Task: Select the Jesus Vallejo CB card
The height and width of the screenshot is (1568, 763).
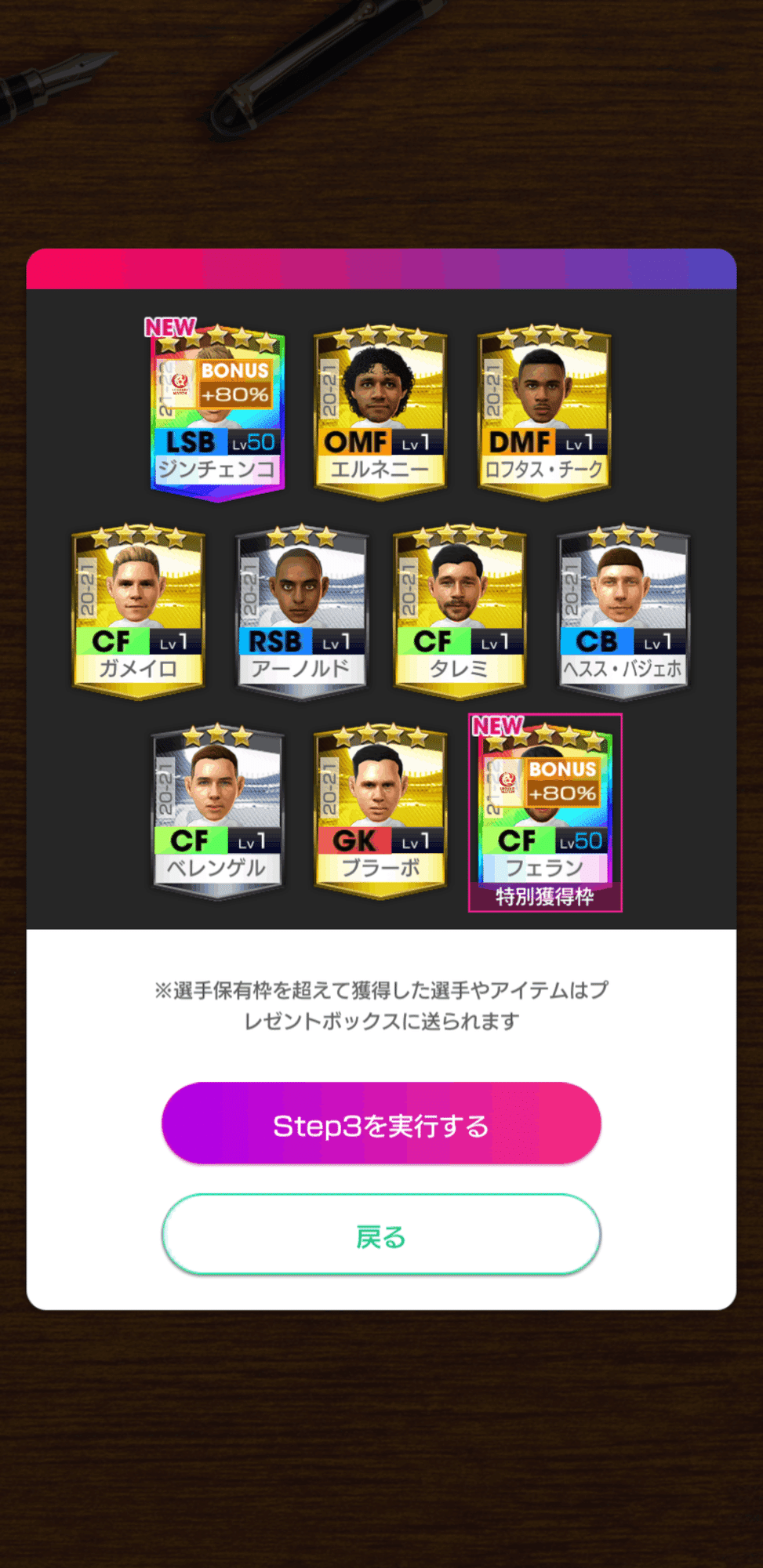Action: point(620,612)
